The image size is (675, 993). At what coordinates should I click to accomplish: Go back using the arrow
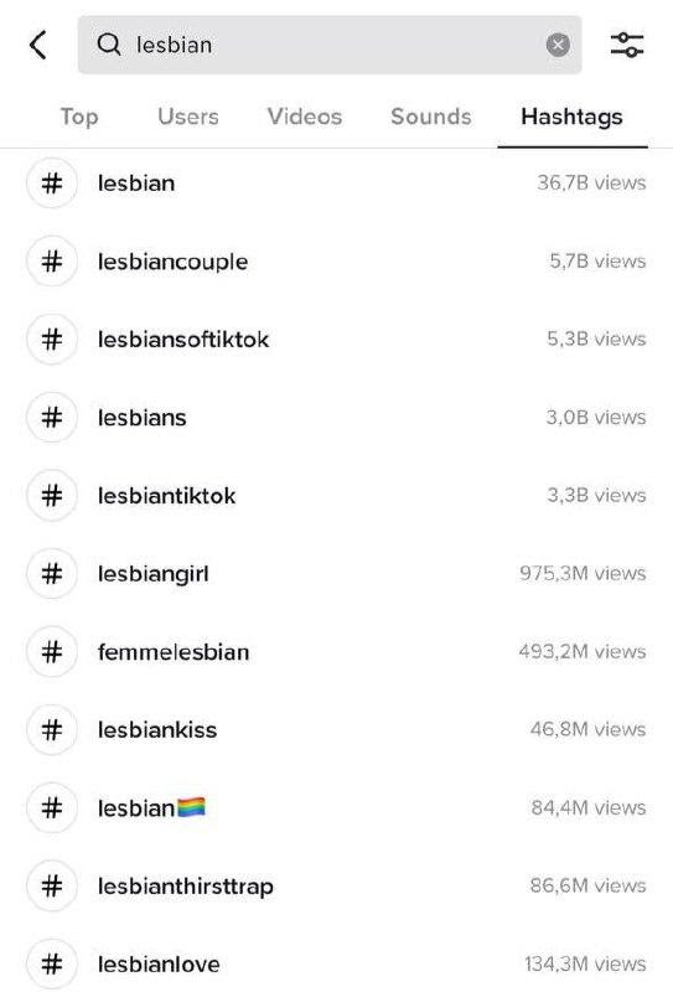tap(38, 45)
